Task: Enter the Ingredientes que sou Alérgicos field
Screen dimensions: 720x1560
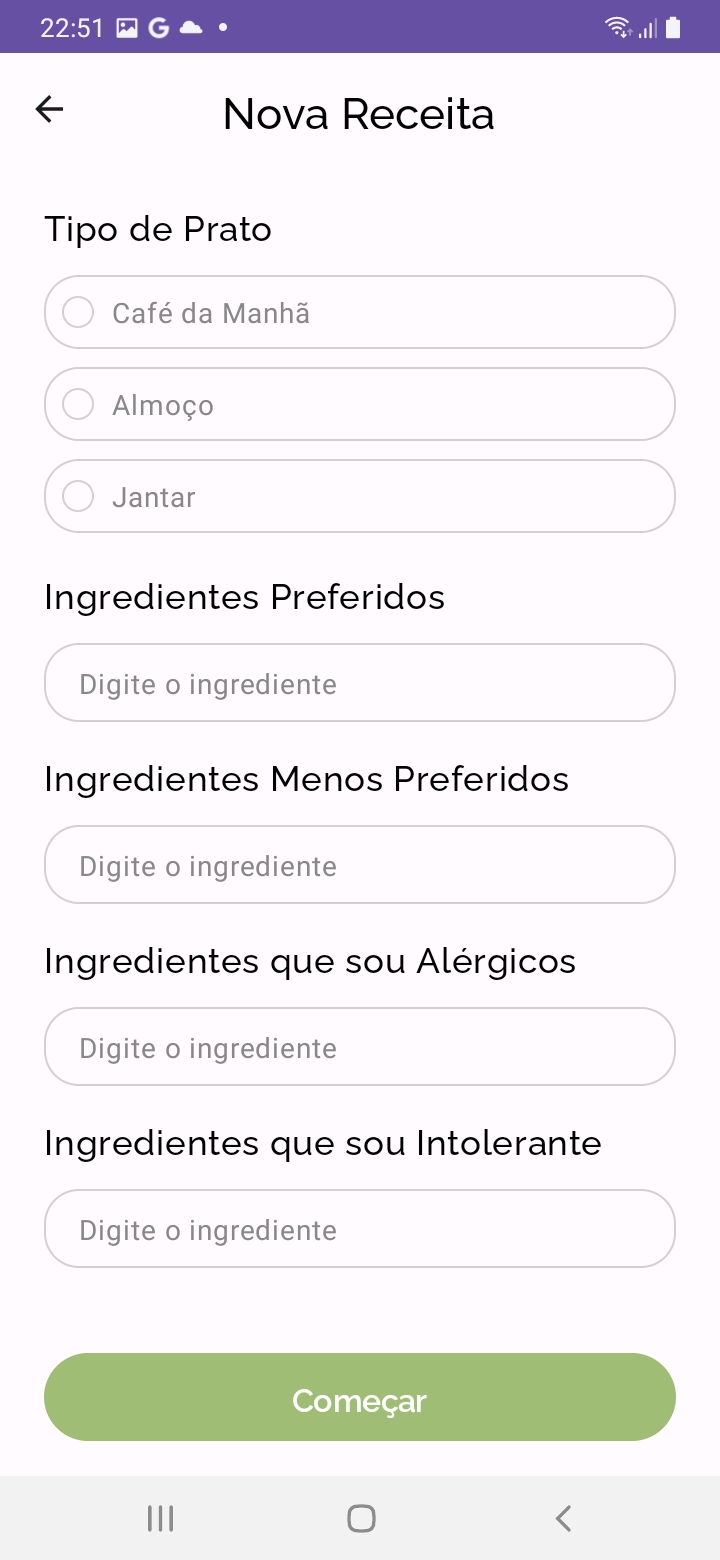Action: (x=360, y=1047)
